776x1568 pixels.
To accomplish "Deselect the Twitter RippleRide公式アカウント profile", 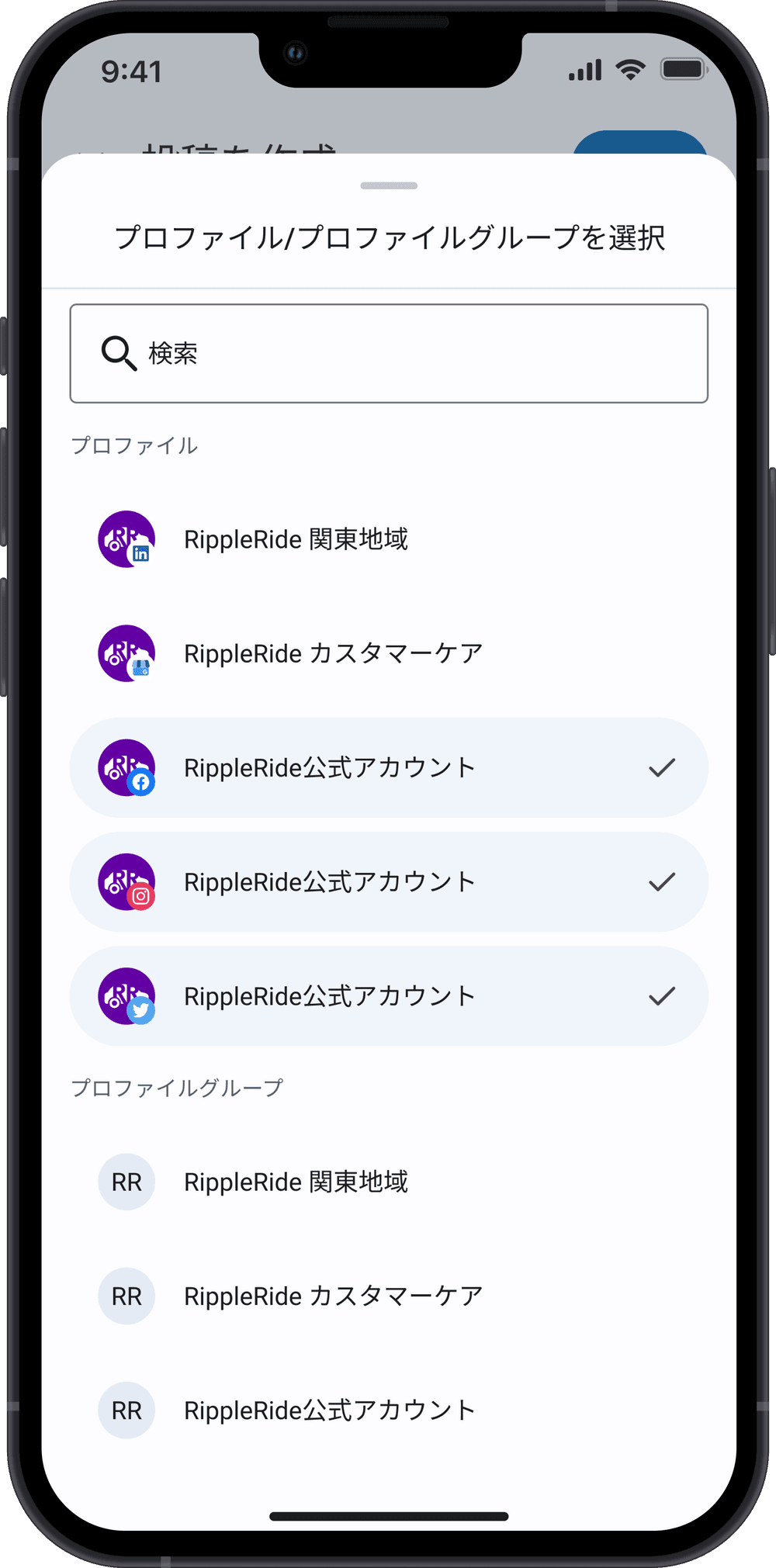I will pyautogui.click(x=388, y=995).
